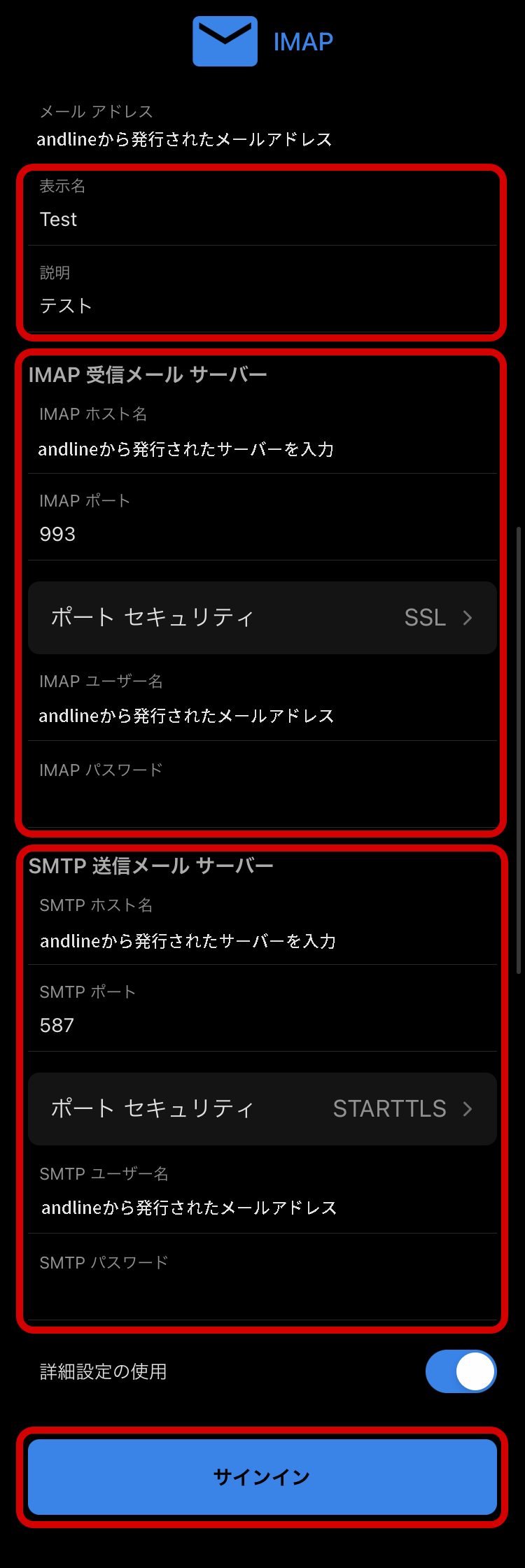
Task: Edit the 表示名 field showing Test
Action: pos(262,220)
